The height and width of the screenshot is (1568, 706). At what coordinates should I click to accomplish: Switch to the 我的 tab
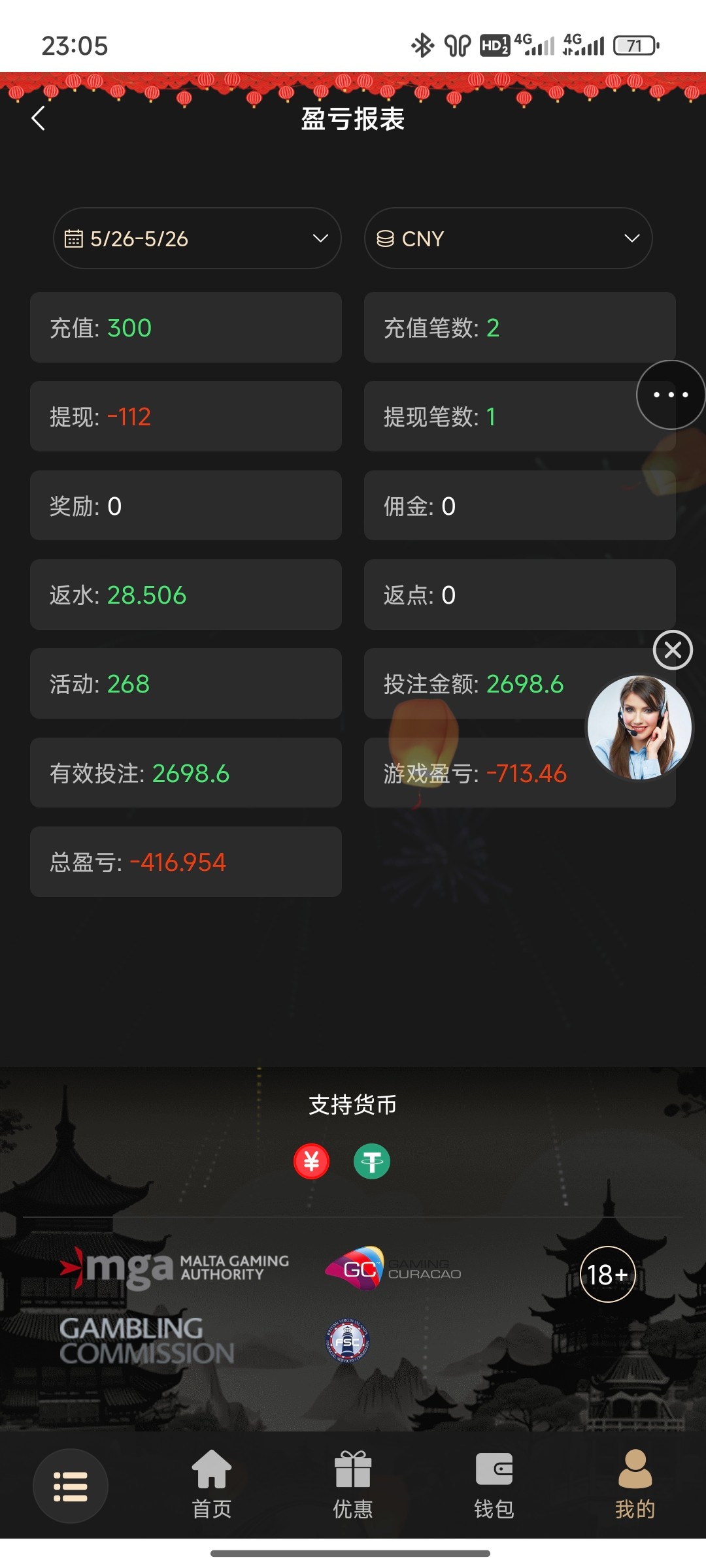point(635,1486)
